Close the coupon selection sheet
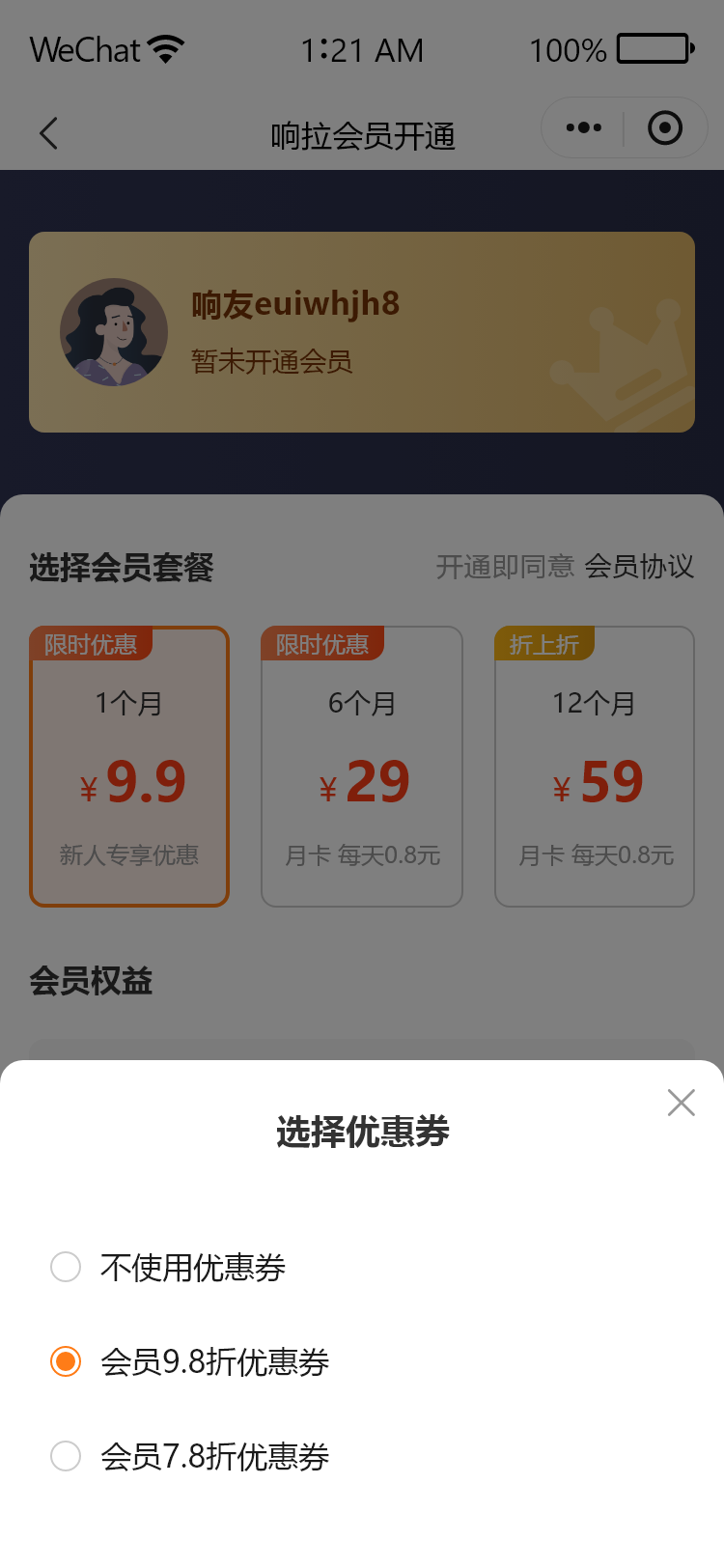Screen dimensions: 724x1568 coord(681,1103)
